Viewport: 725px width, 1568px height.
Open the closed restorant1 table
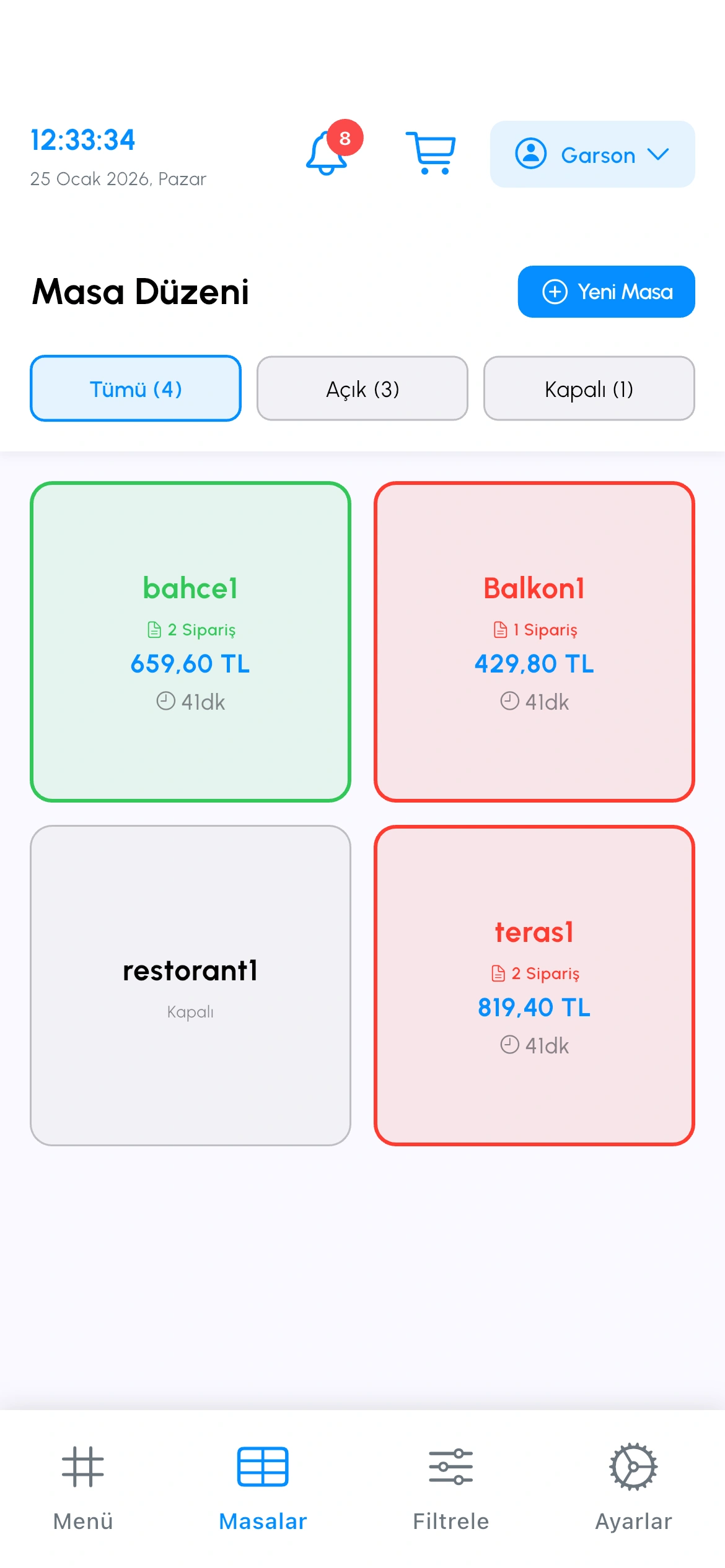[x=190, y=985]
